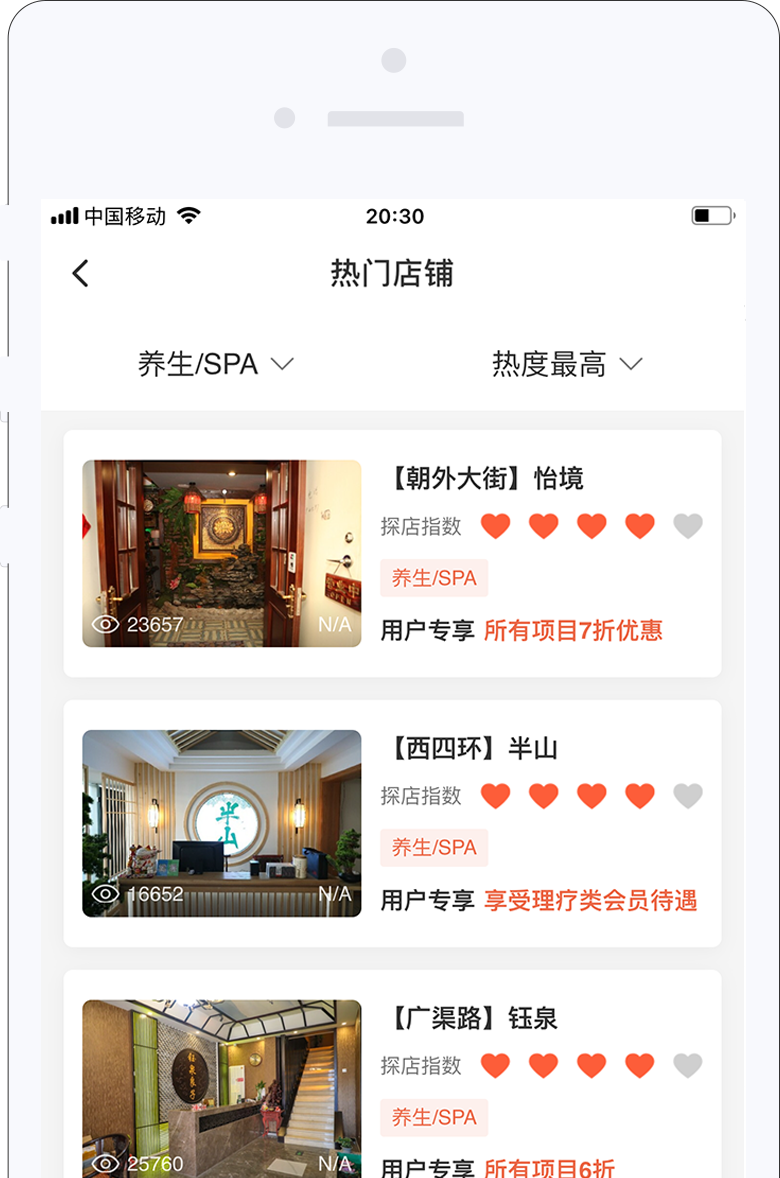Viewport: 780px width, 1178px height.
Task: Go back from 热门店铺 page
Action: (x=81, y=273)
